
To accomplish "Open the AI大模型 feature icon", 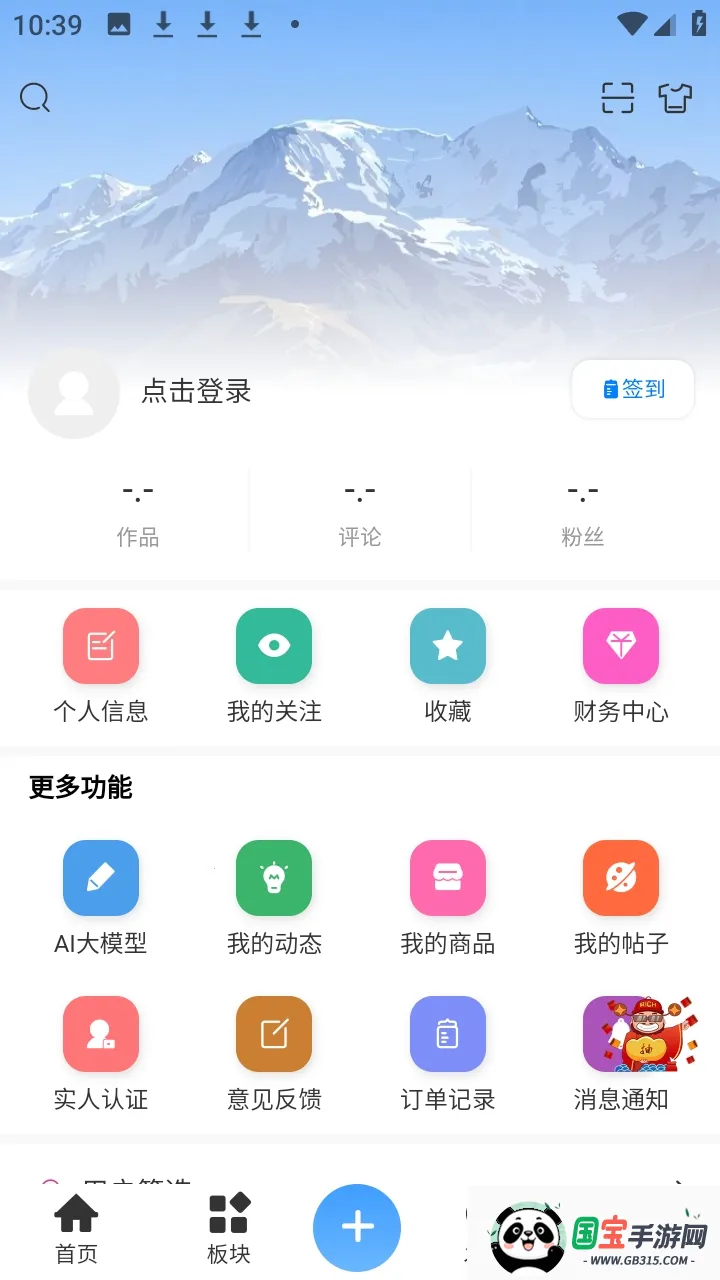I will [x=100, y=878].
